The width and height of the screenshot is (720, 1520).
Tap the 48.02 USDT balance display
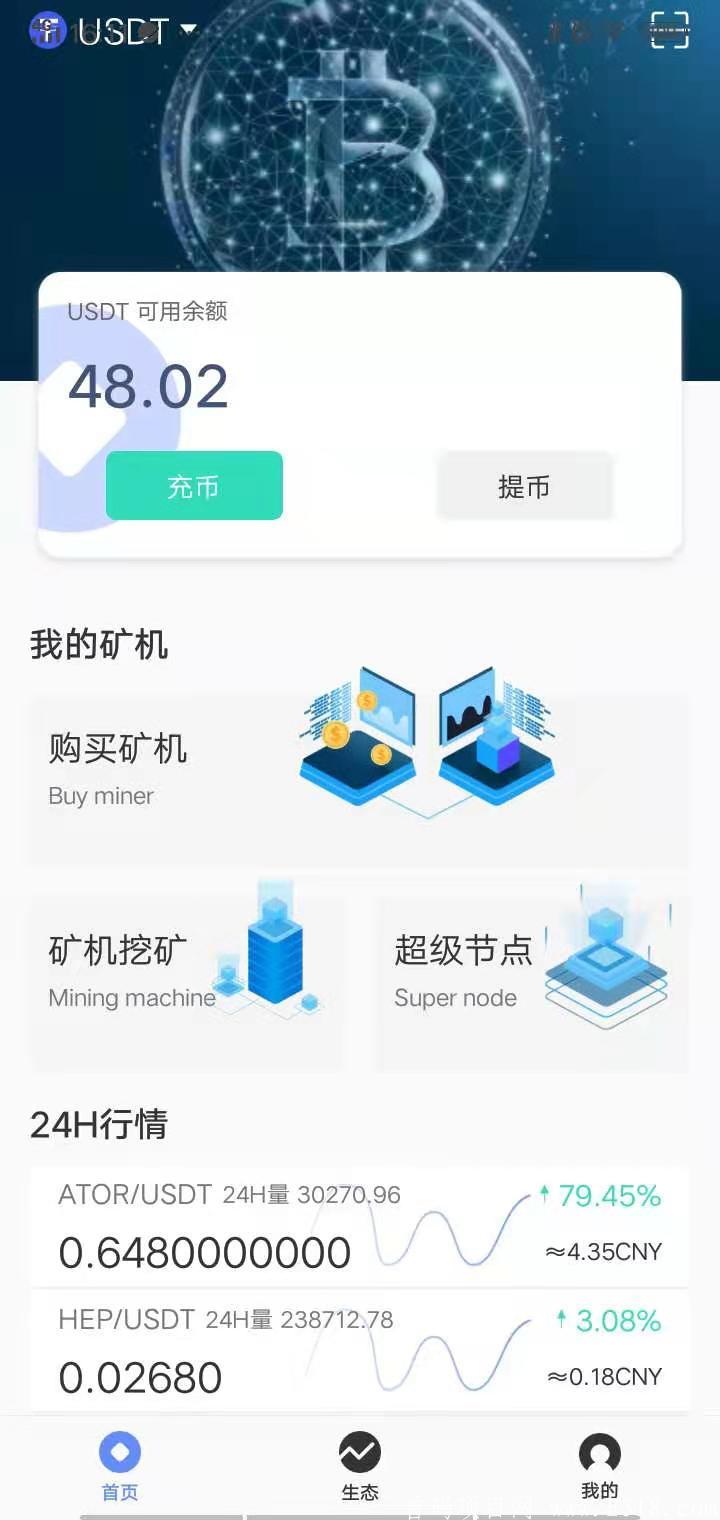click(147, 387)
